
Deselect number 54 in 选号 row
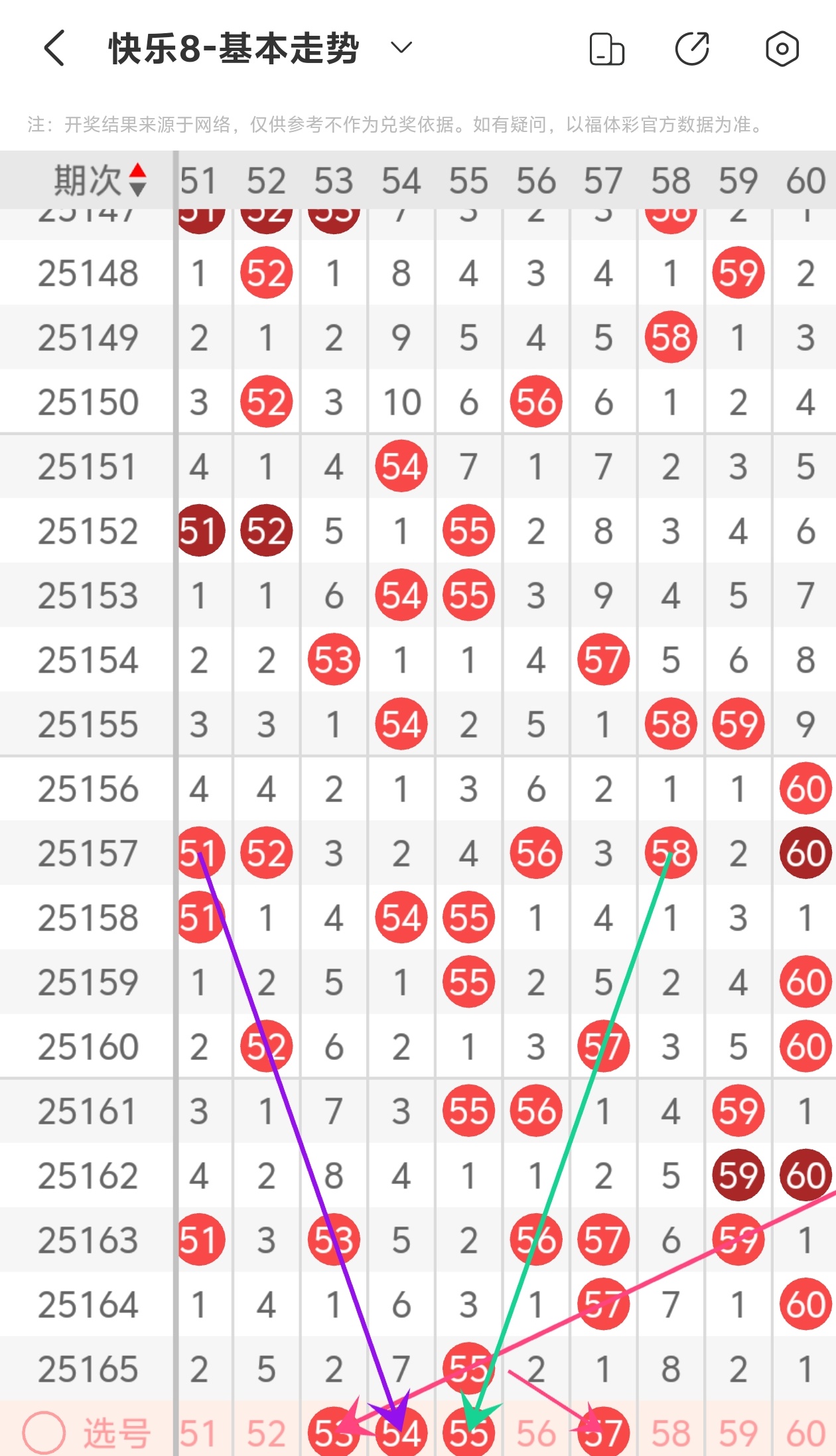(401, 1433)
